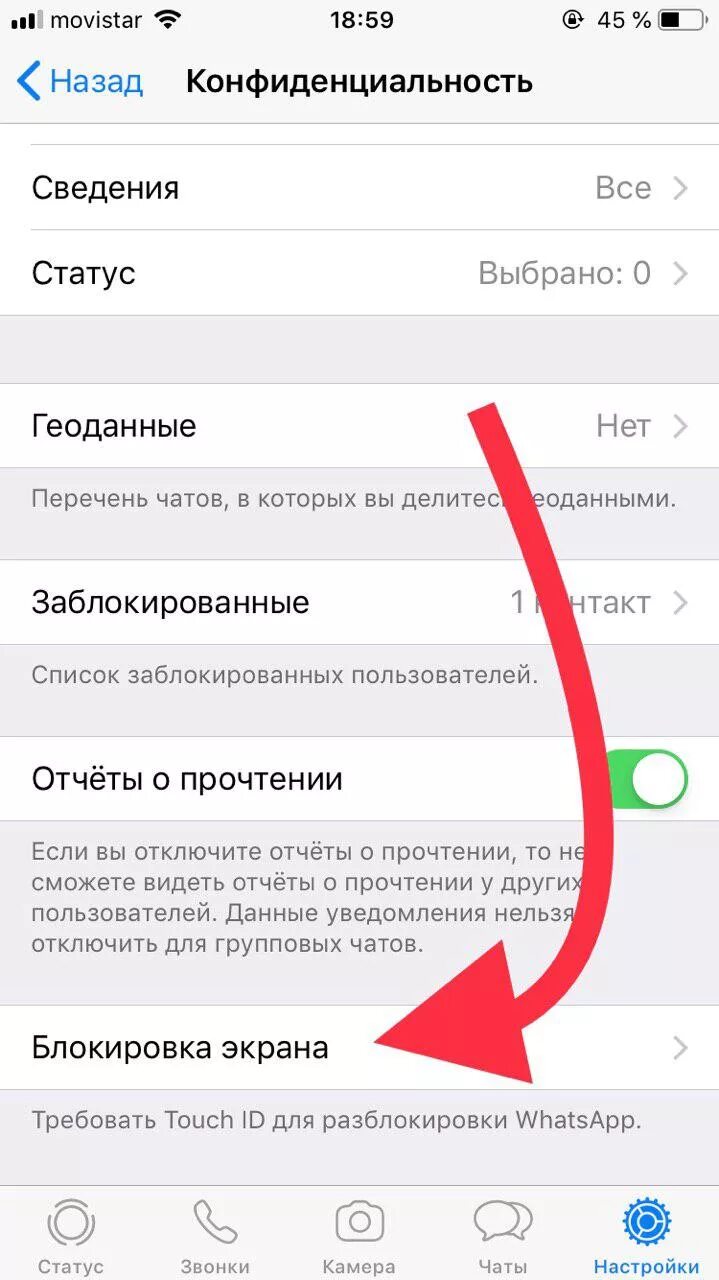Open the Блокировка экрана setting
Screen dimensions: 719x1280
[x=359, y=1048]
